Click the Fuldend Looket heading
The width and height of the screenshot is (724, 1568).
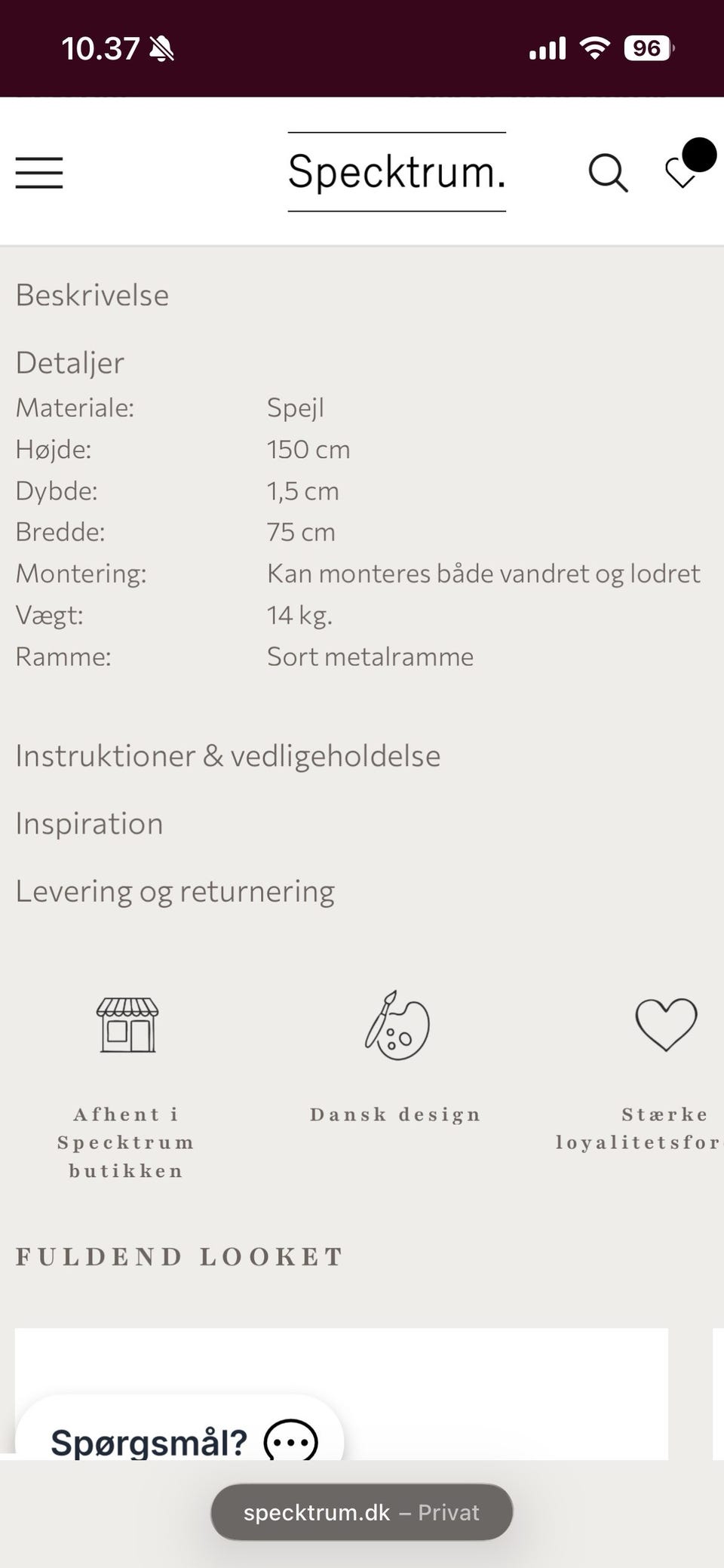click(179, 1256)
